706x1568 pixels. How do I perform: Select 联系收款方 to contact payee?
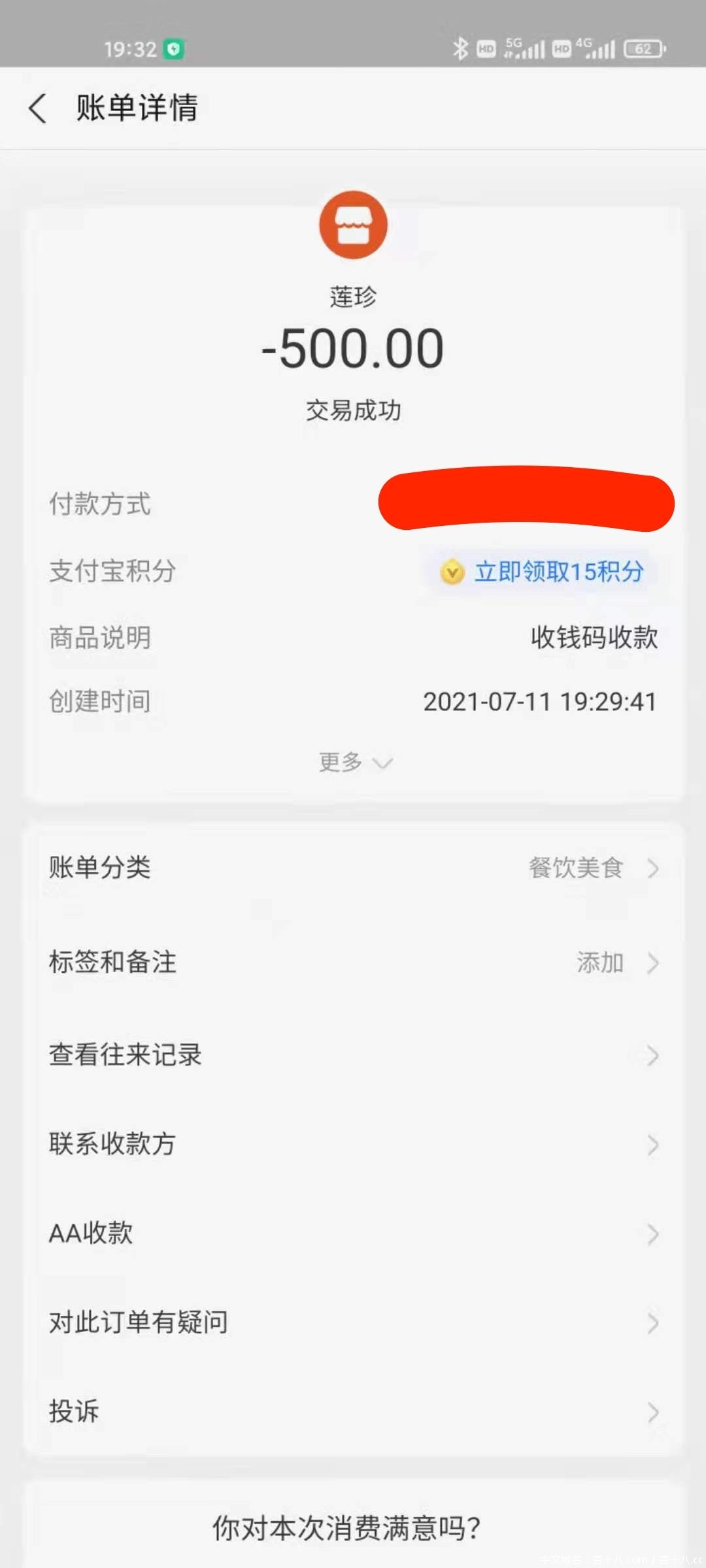pos(353,1144)
